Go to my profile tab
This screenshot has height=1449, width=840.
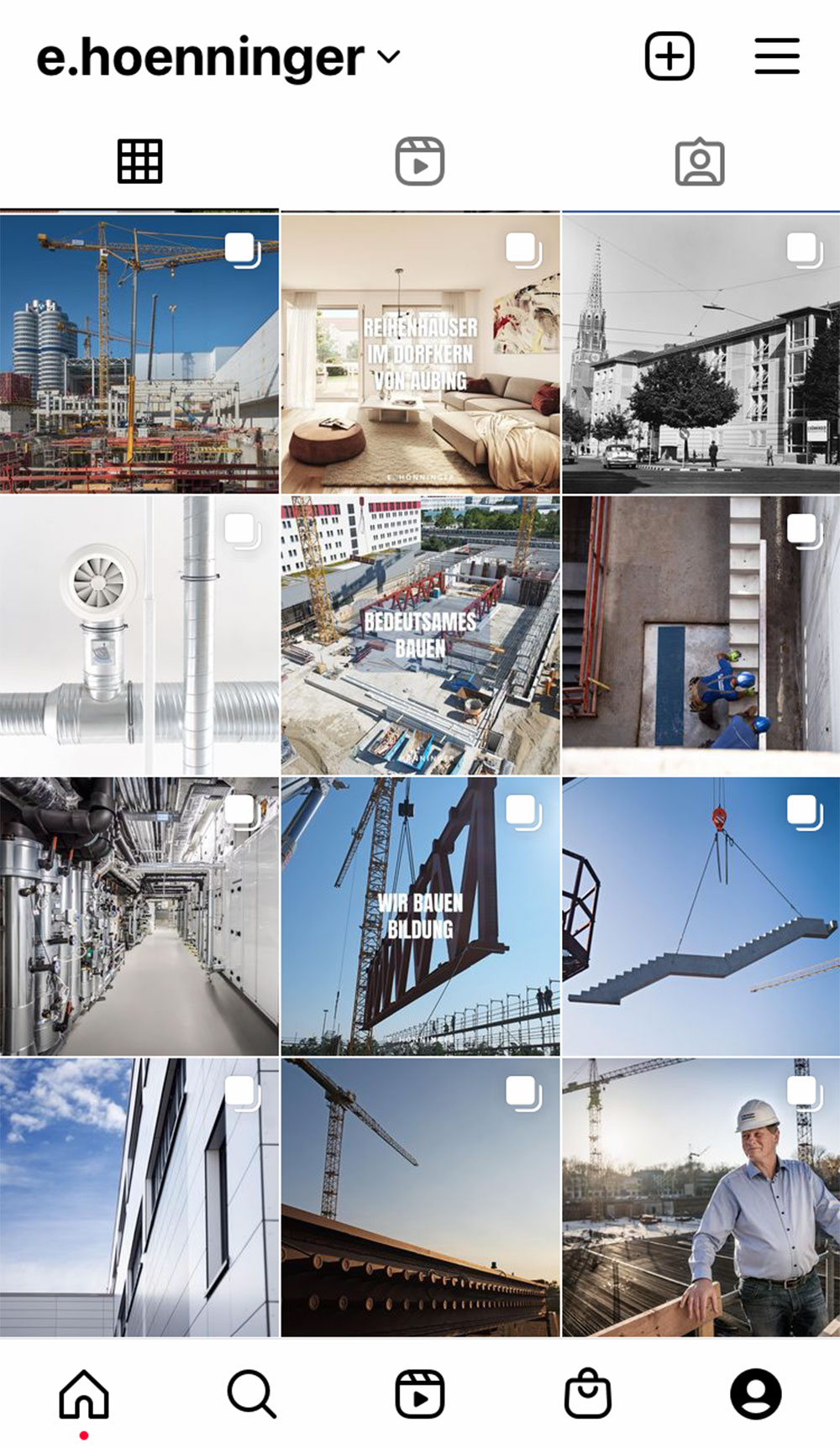(755, 1394)
